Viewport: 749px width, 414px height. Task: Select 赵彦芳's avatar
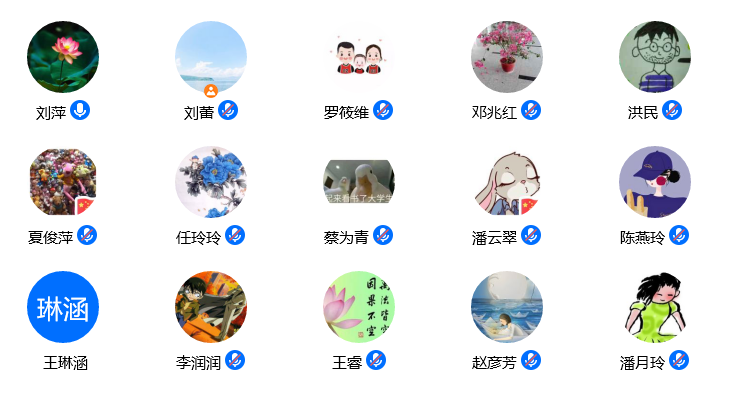pyautogui.click(x=507, y=308)
